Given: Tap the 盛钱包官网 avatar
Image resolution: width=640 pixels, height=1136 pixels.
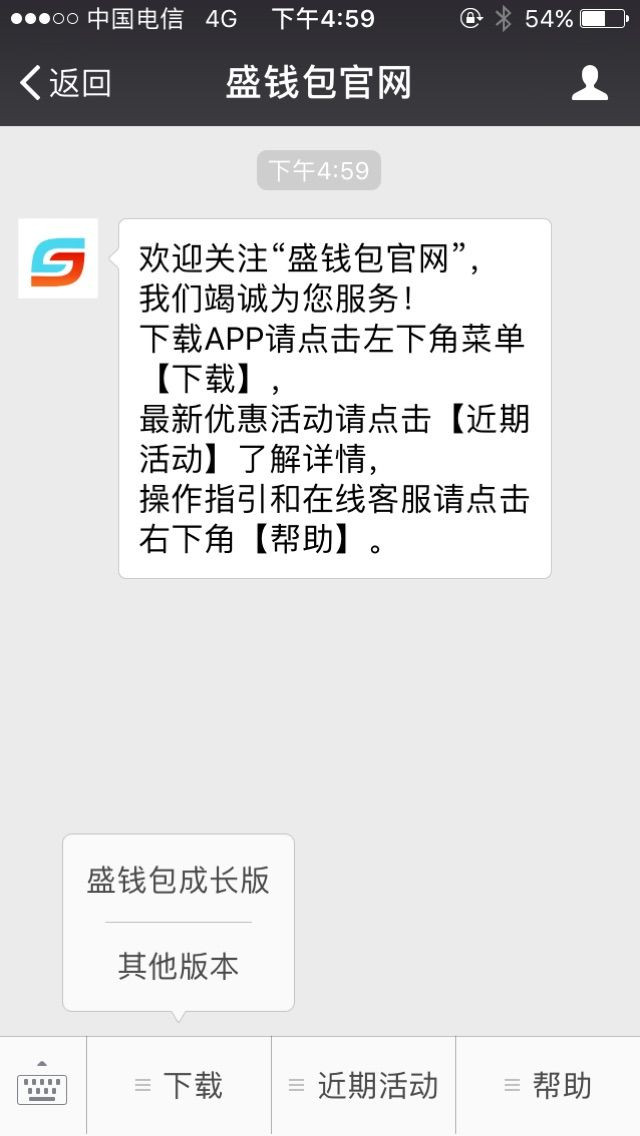Looking at the screenshot, I should pos(58,259).
